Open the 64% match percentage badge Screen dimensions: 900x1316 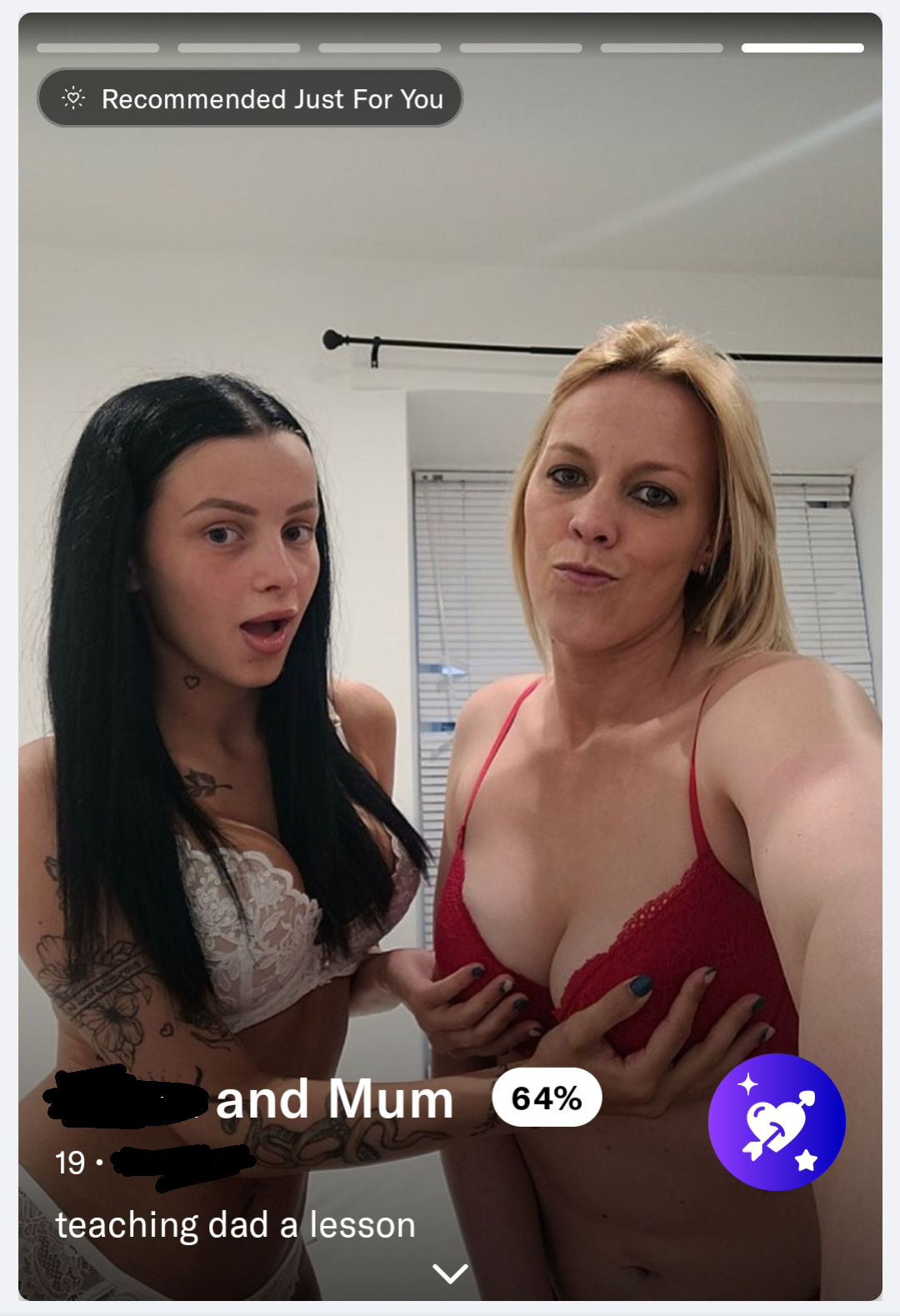547,1098
